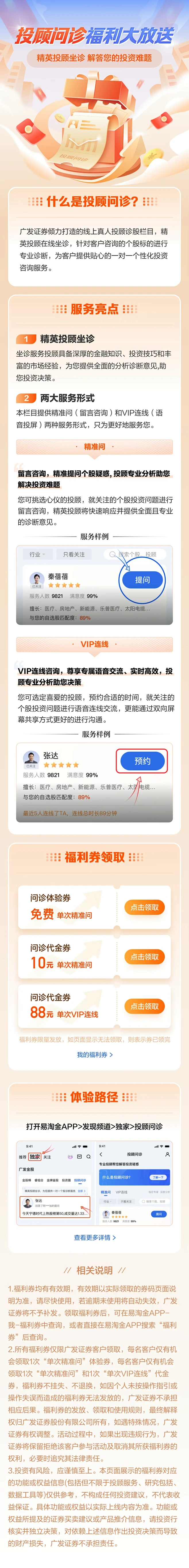Claim the 88元 单次VIP连线 voucher
The image size is (189, 1568).
point(145,1006)
